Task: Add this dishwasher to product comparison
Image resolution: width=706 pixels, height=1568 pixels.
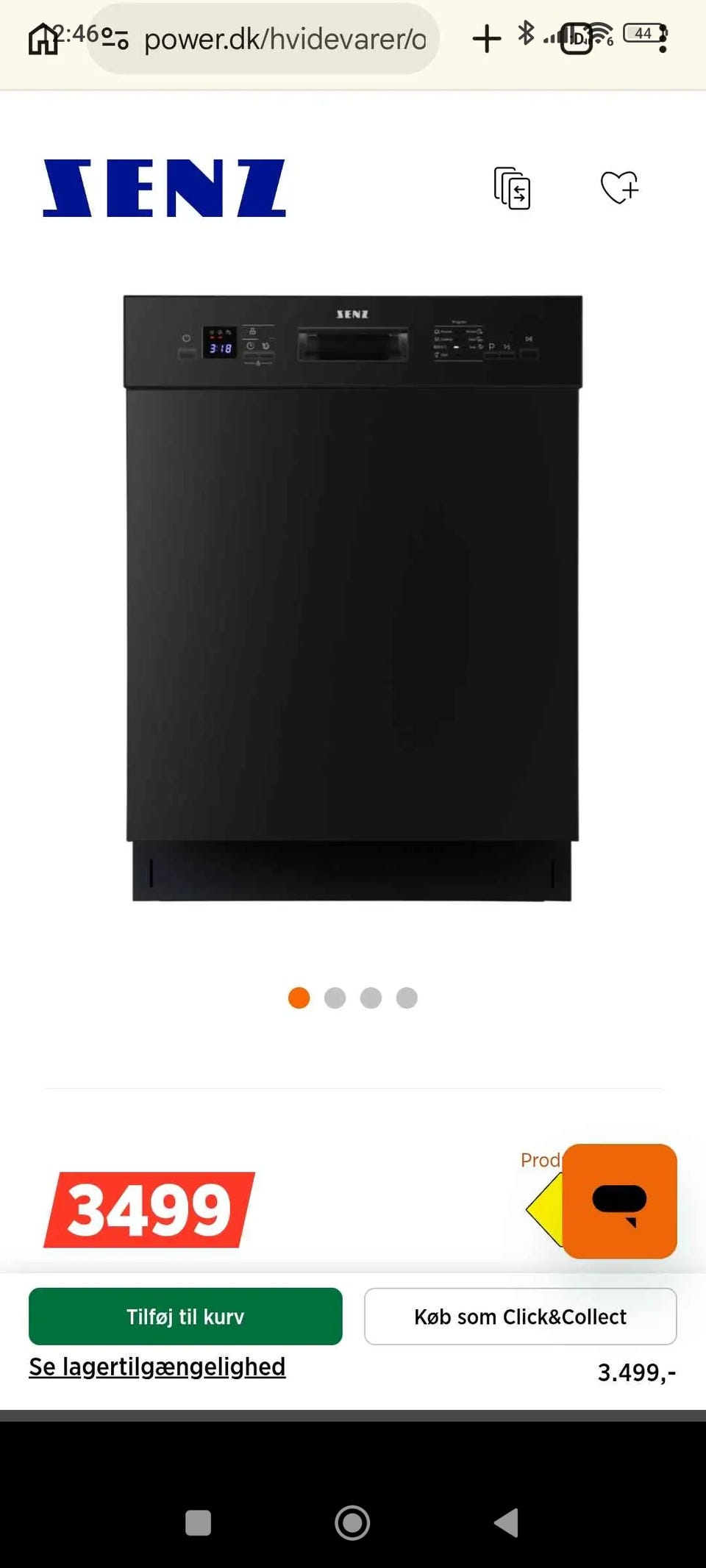Action: 512,188
